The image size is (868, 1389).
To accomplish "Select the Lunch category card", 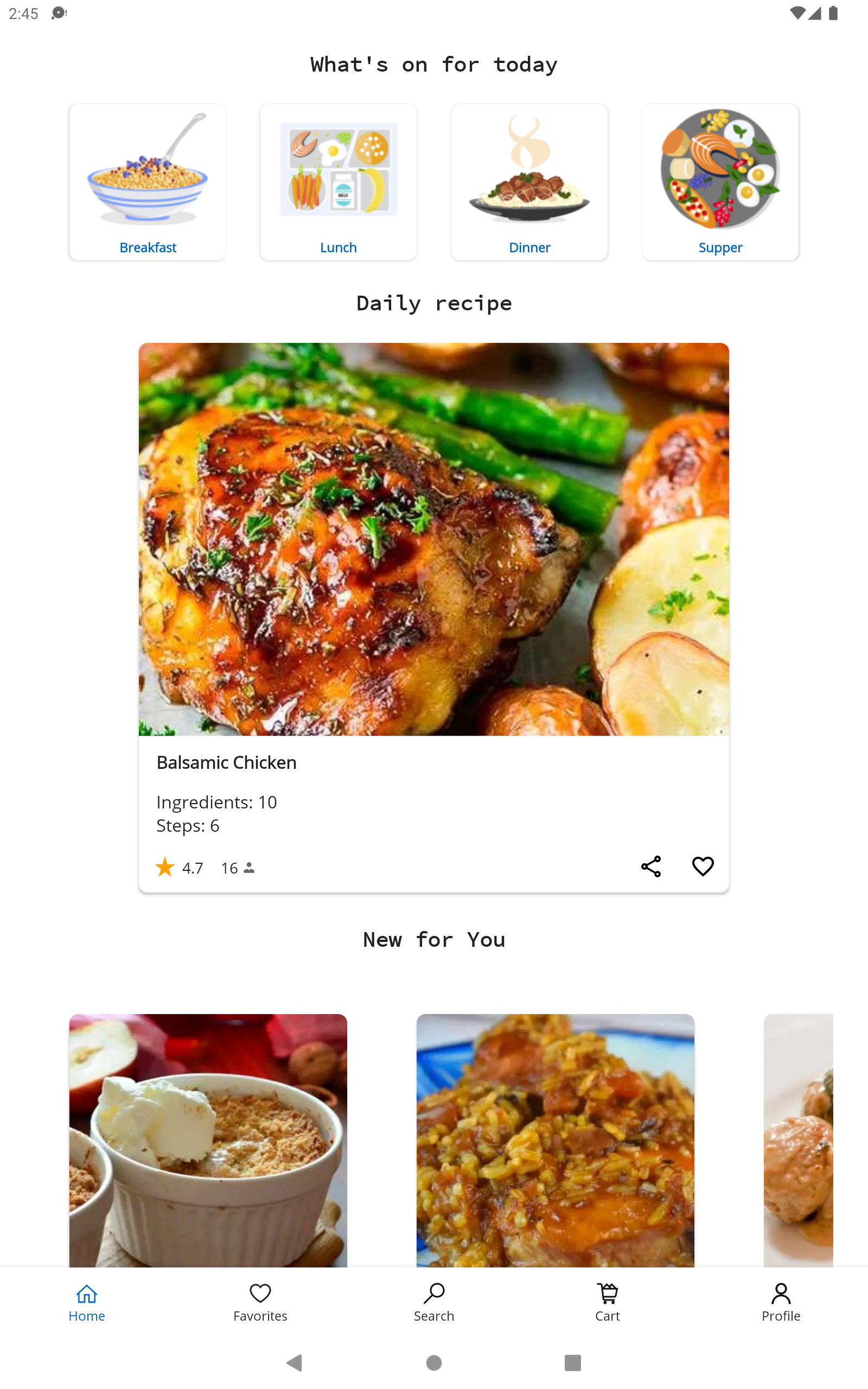I will pyautogui.click(x=338, y=182).
